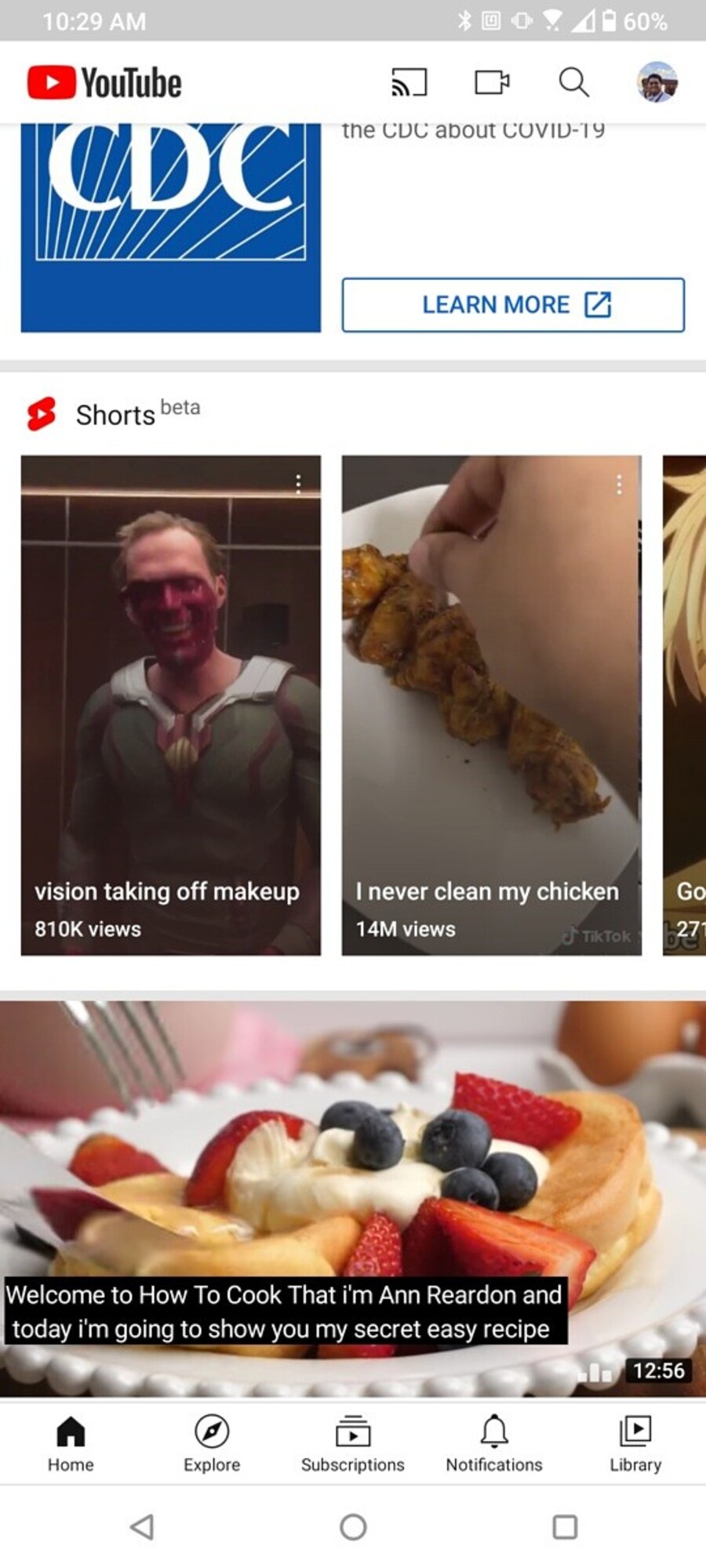Open the account profile avatar

click(x=657, y=82)
